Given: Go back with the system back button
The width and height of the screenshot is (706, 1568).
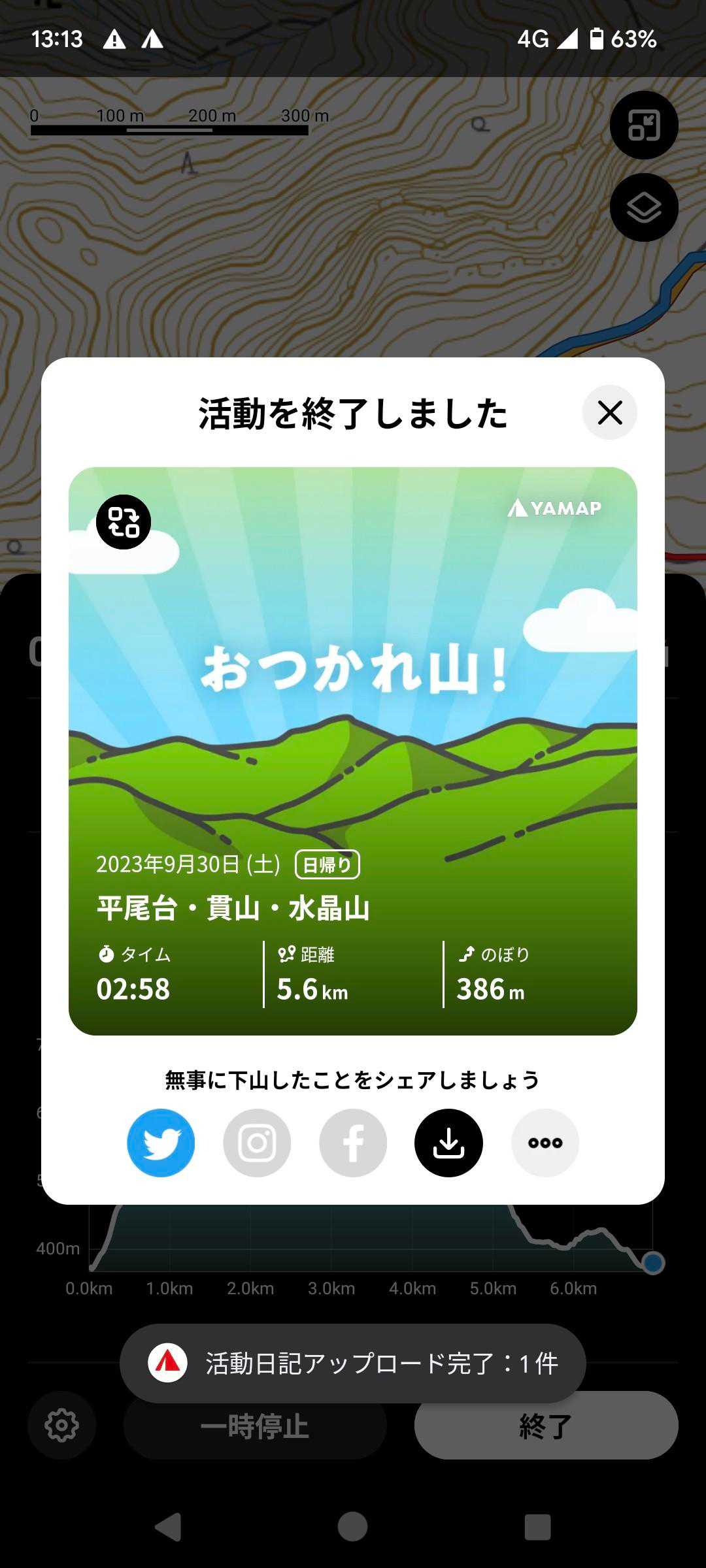Looking at the screenshot, I should tap(168, 1527).
